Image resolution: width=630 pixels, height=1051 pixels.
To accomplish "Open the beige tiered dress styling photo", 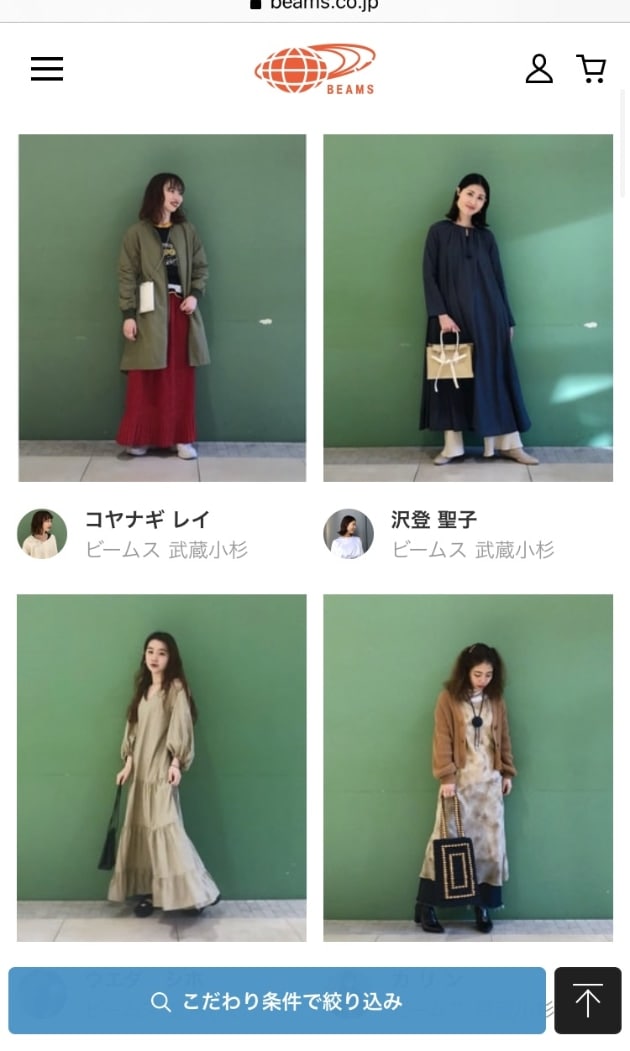I will (162, 768).
